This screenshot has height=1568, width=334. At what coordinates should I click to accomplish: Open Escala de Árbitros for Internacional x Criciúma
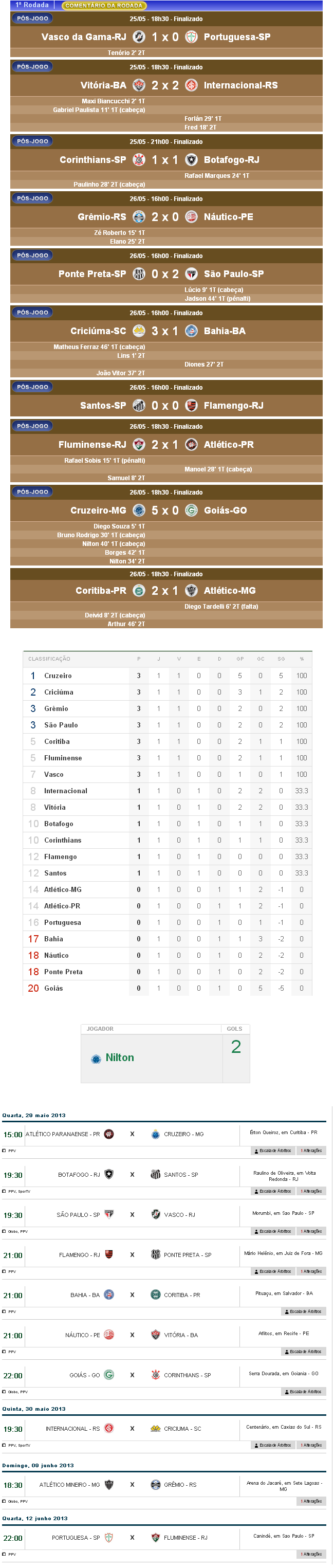click(272, 1445)
